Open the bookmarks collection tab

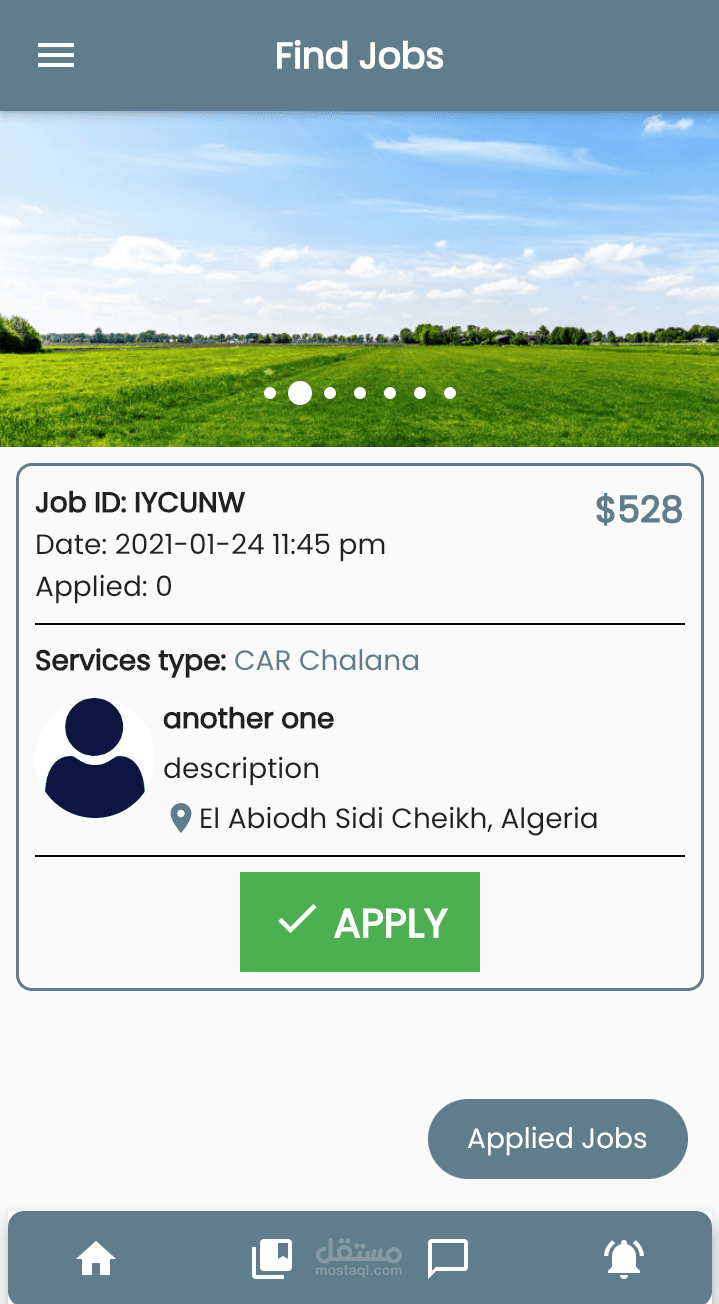coord(271,1258)
